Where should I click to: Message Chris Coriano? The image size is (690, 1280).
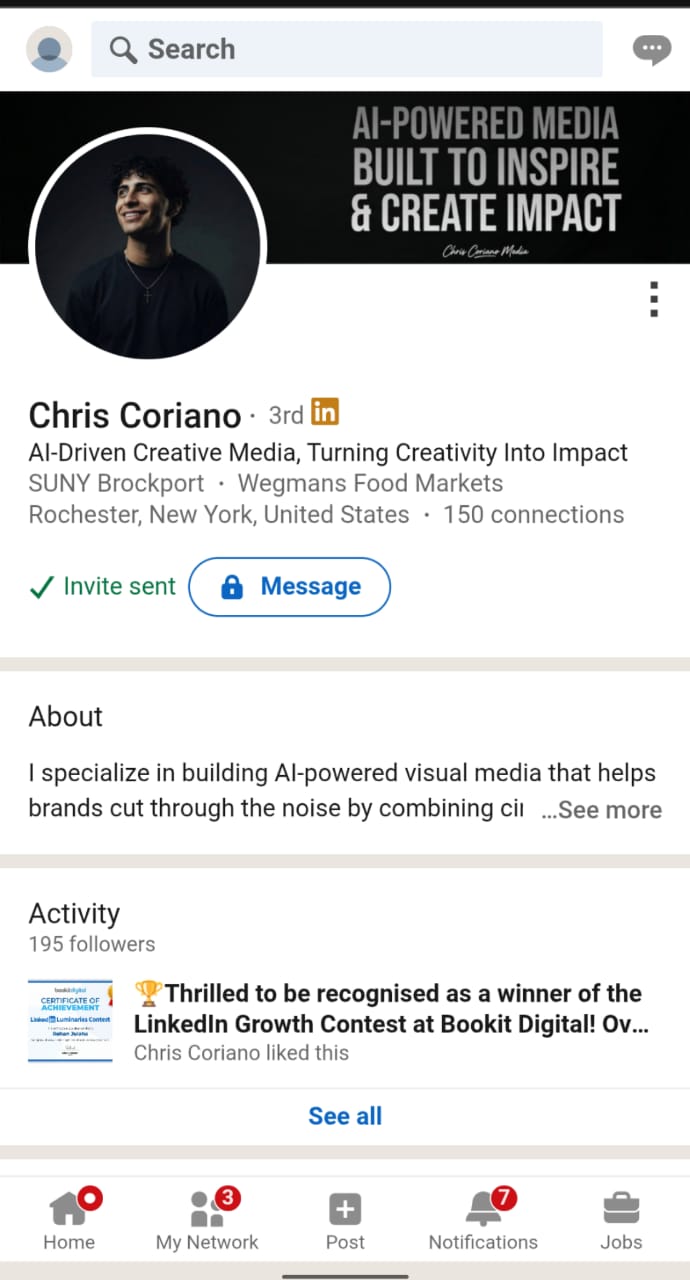[290, 587]
